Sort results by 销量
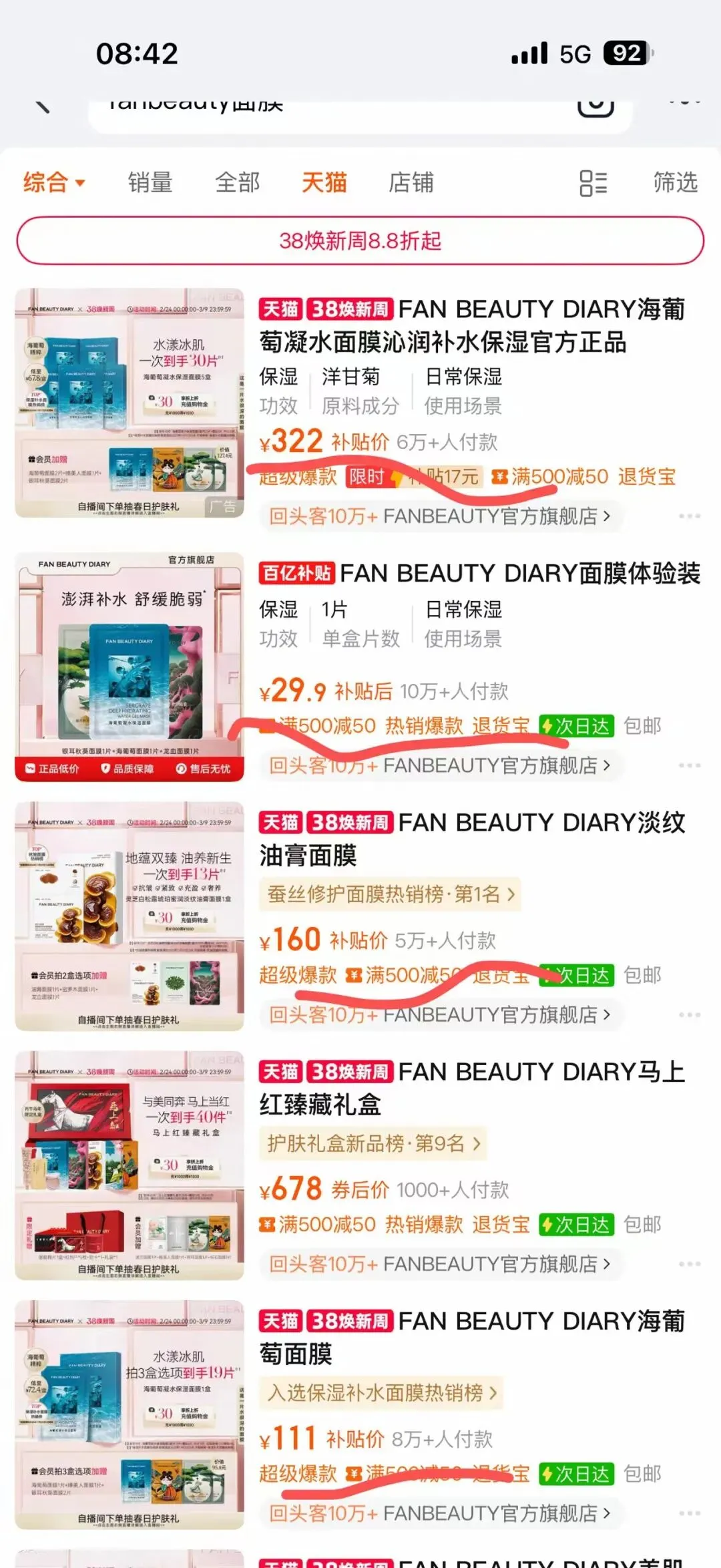721x1568 pixels. point(150,182)
